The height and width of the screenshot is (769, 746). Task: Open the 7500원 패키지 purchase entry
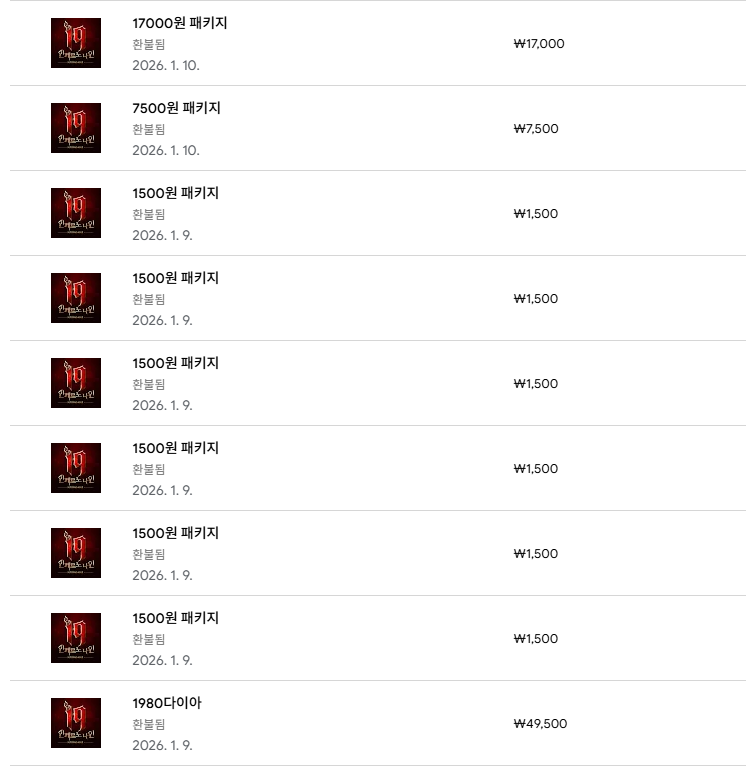176,108
